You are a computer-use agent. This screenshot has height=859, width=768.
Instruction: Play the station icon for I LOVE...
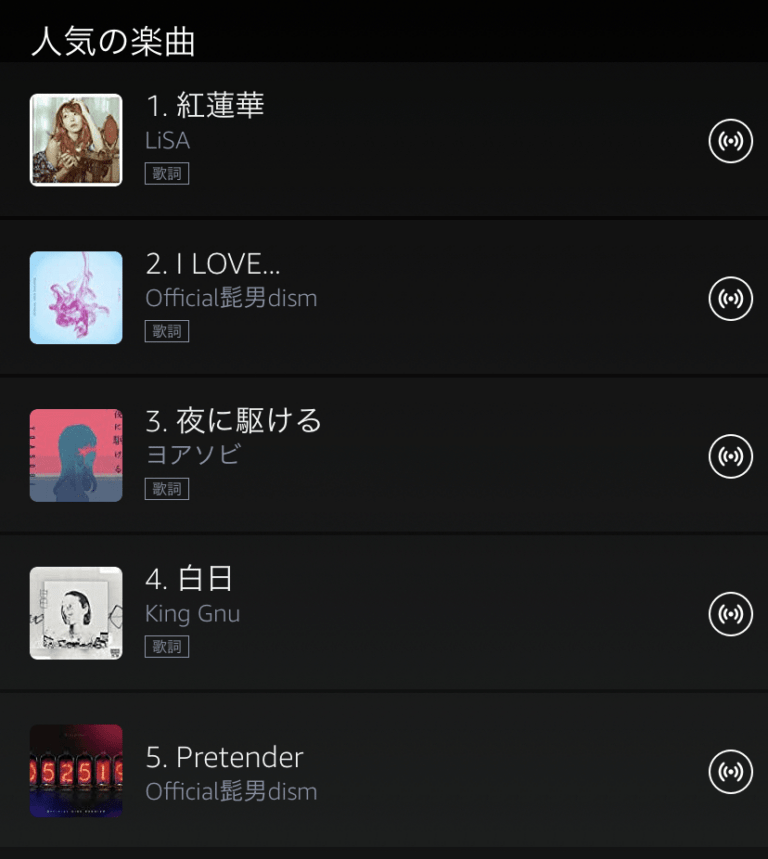[730, 298]
